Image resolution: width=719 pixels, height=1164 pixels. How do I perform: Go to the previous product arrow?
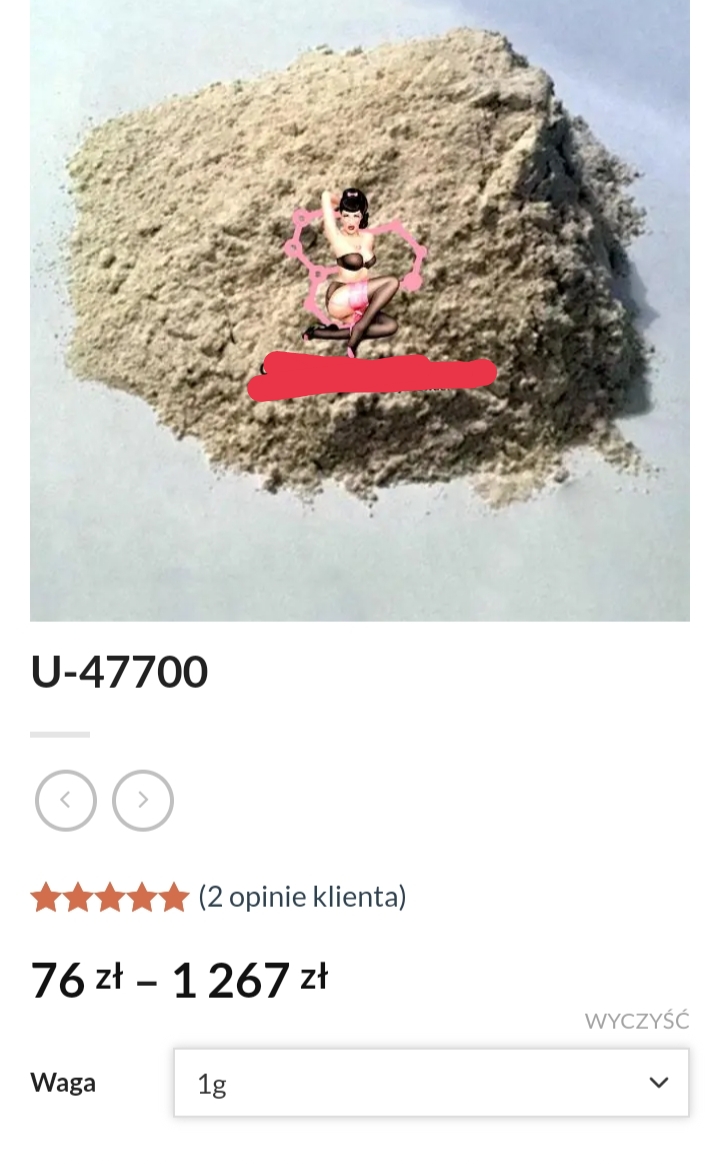[x=66, y=800]
